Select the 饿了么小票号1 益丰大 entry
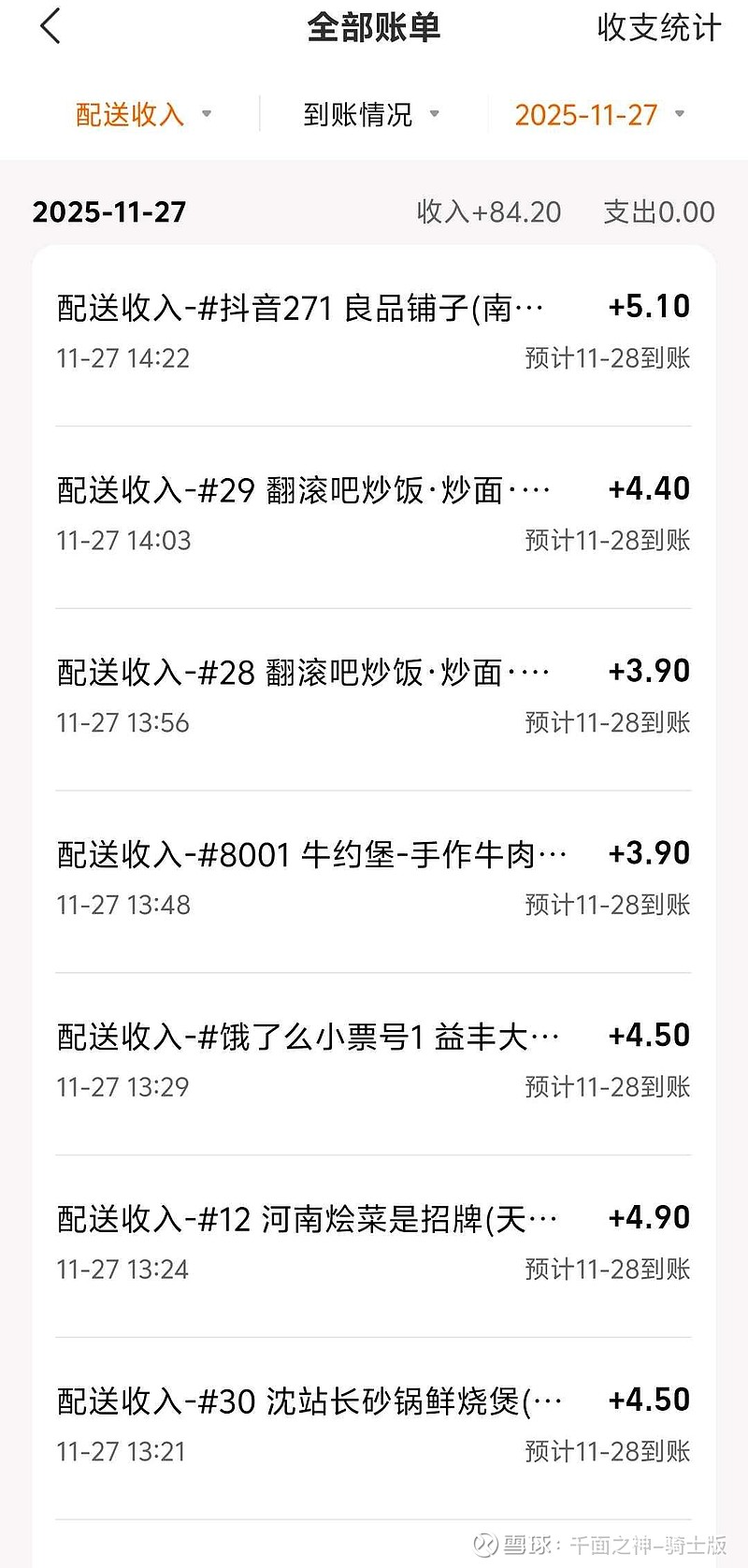Viewport: 748px width, 1568px height. 309,1035
